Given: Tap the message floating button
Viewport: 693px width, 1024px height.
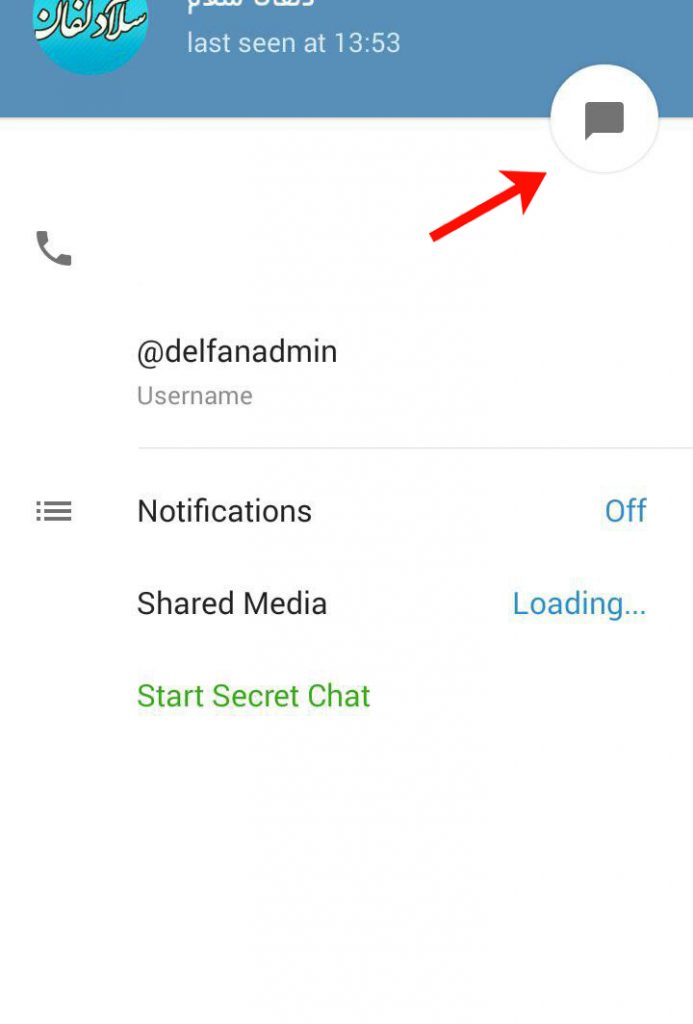Looking at the screenshot, I should click(x=604, y=120).
